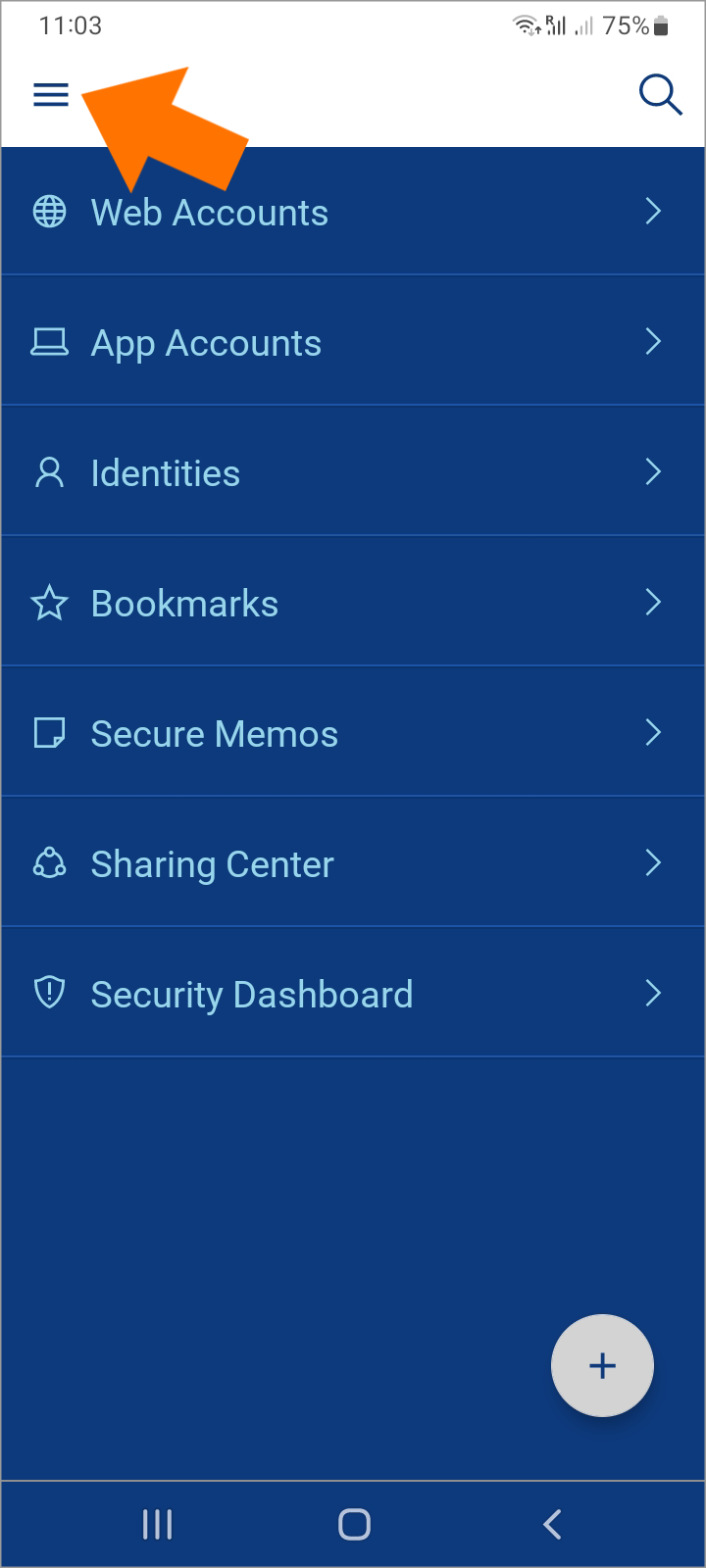Open the Identities section

click(x=353, y=471)
